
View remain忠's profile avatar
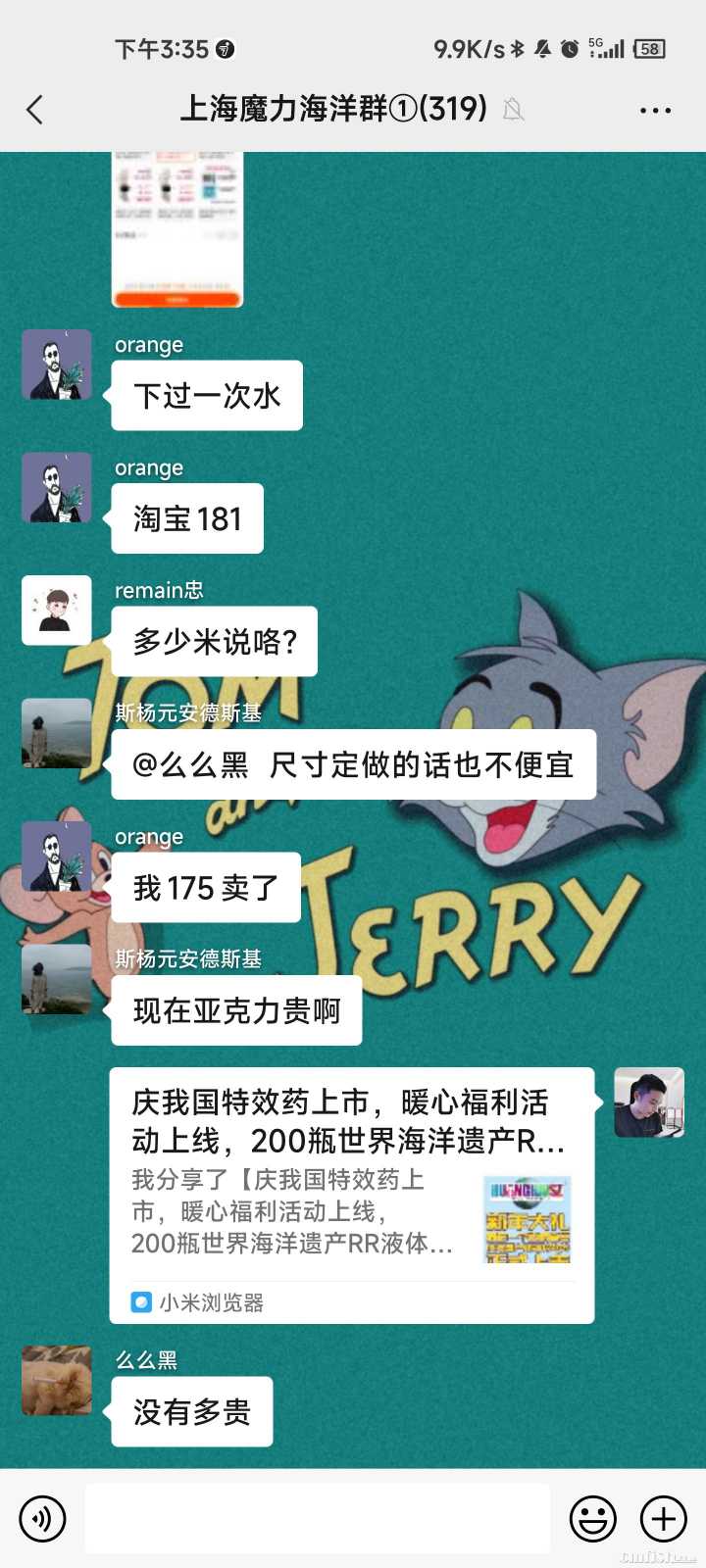click(57, 611)
